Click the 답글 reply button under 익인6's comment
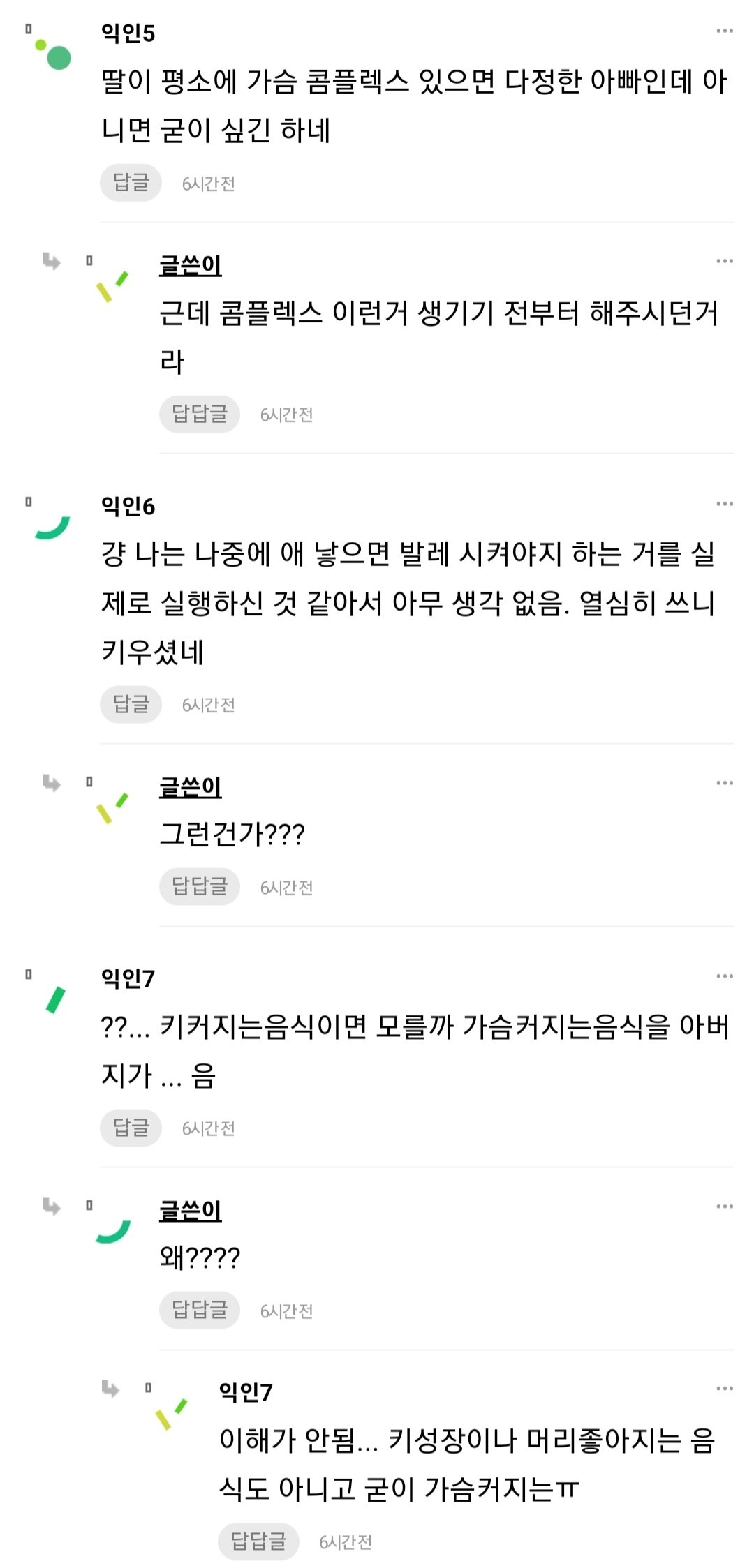754x1568 pixels. [x=131, y=705]
